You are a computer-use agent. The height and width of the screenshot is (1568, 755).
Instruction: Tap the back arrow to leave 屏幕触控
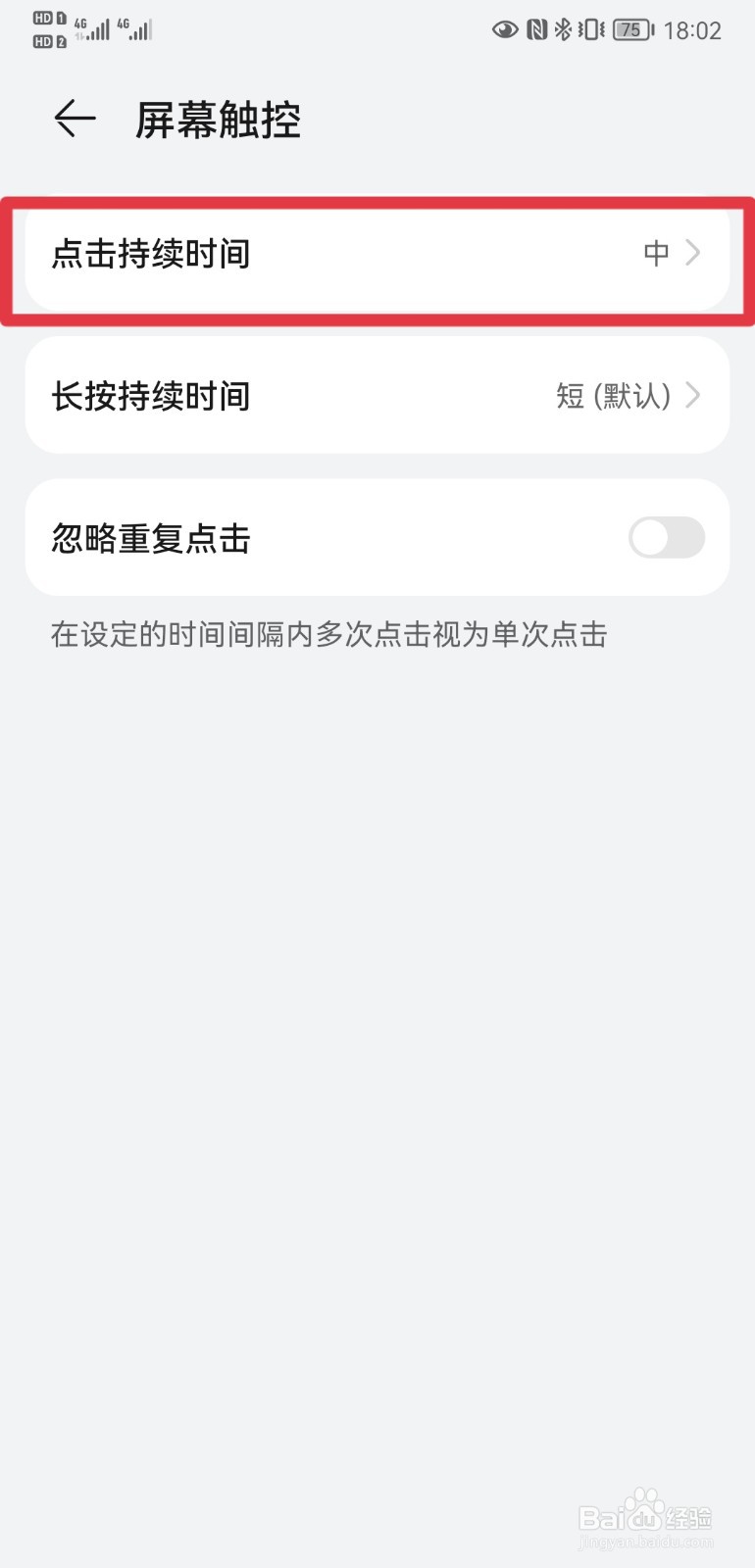[x=74, y=119]
